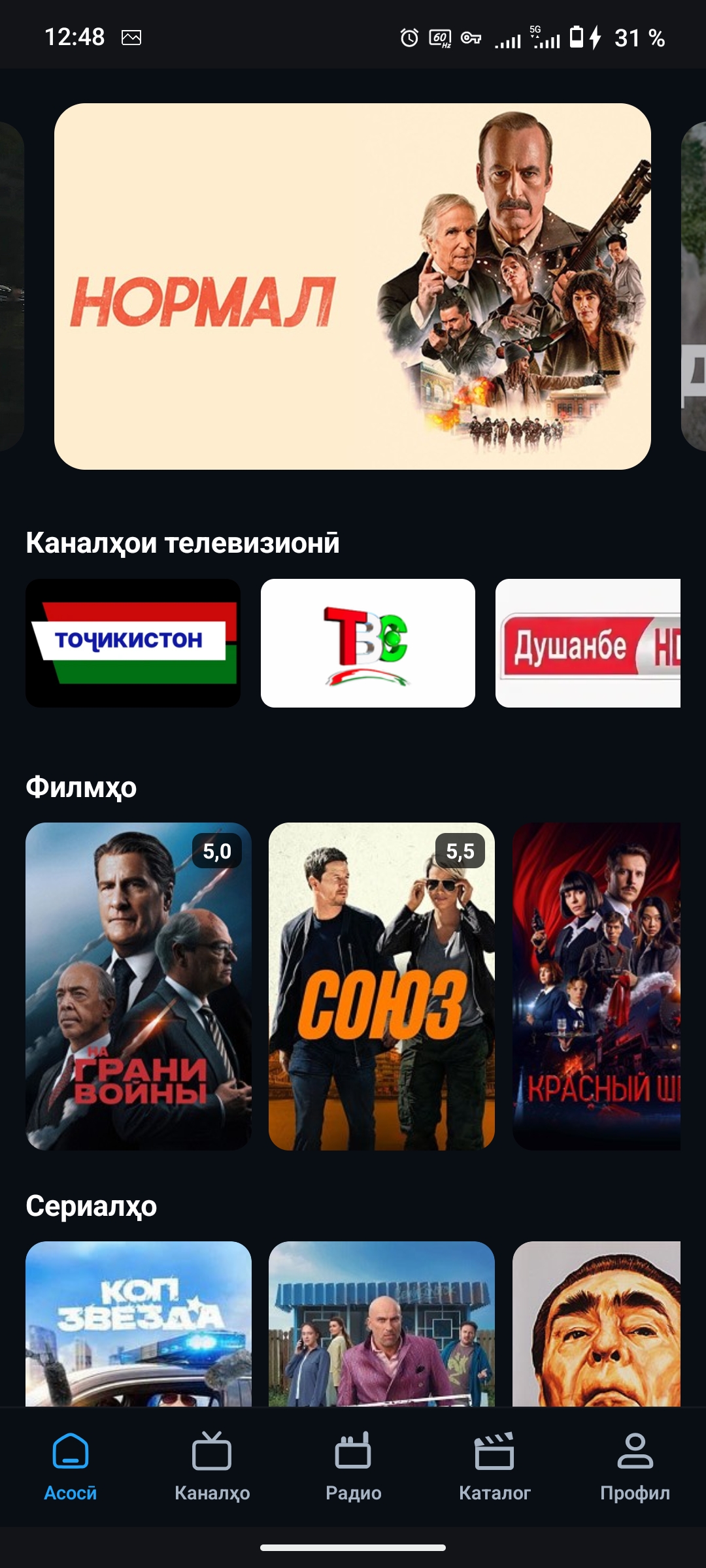
Task: Open the Нормал featured banner
Action: click(x=352, y=286)
